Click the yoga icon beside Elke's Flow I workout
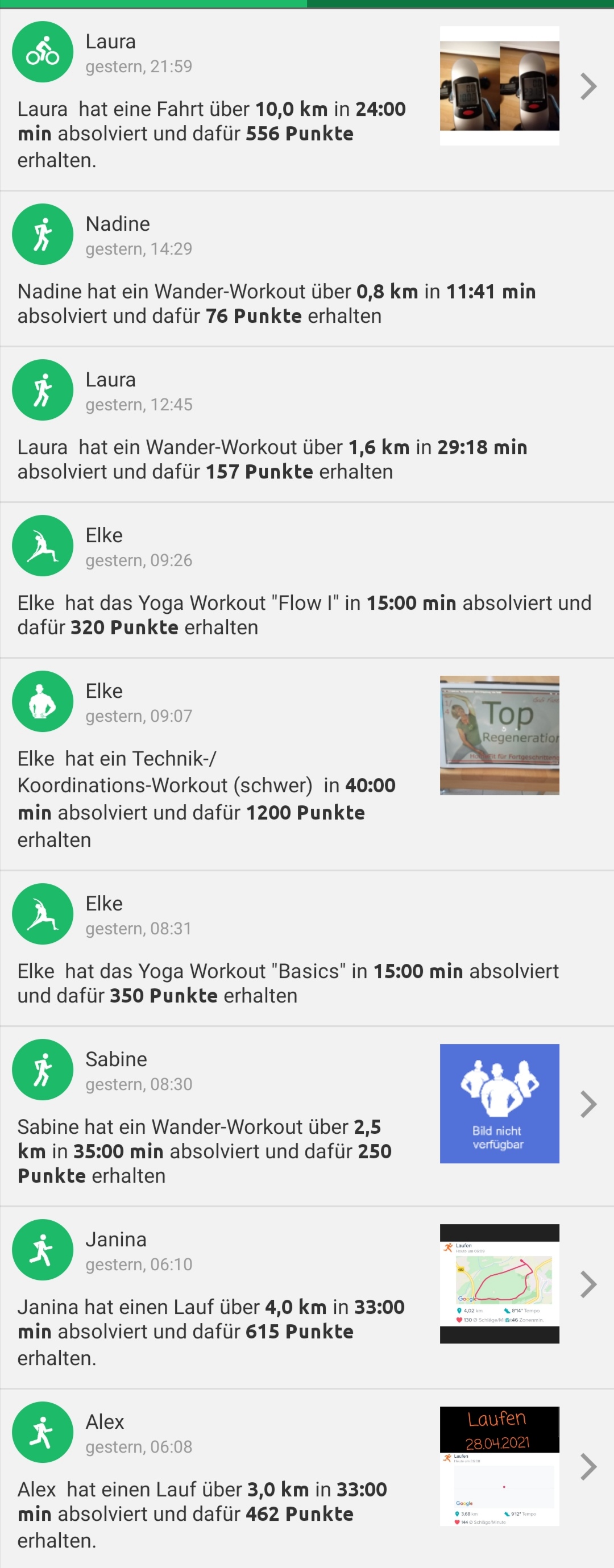The image size is (614, 1568). tap(43, 546)
